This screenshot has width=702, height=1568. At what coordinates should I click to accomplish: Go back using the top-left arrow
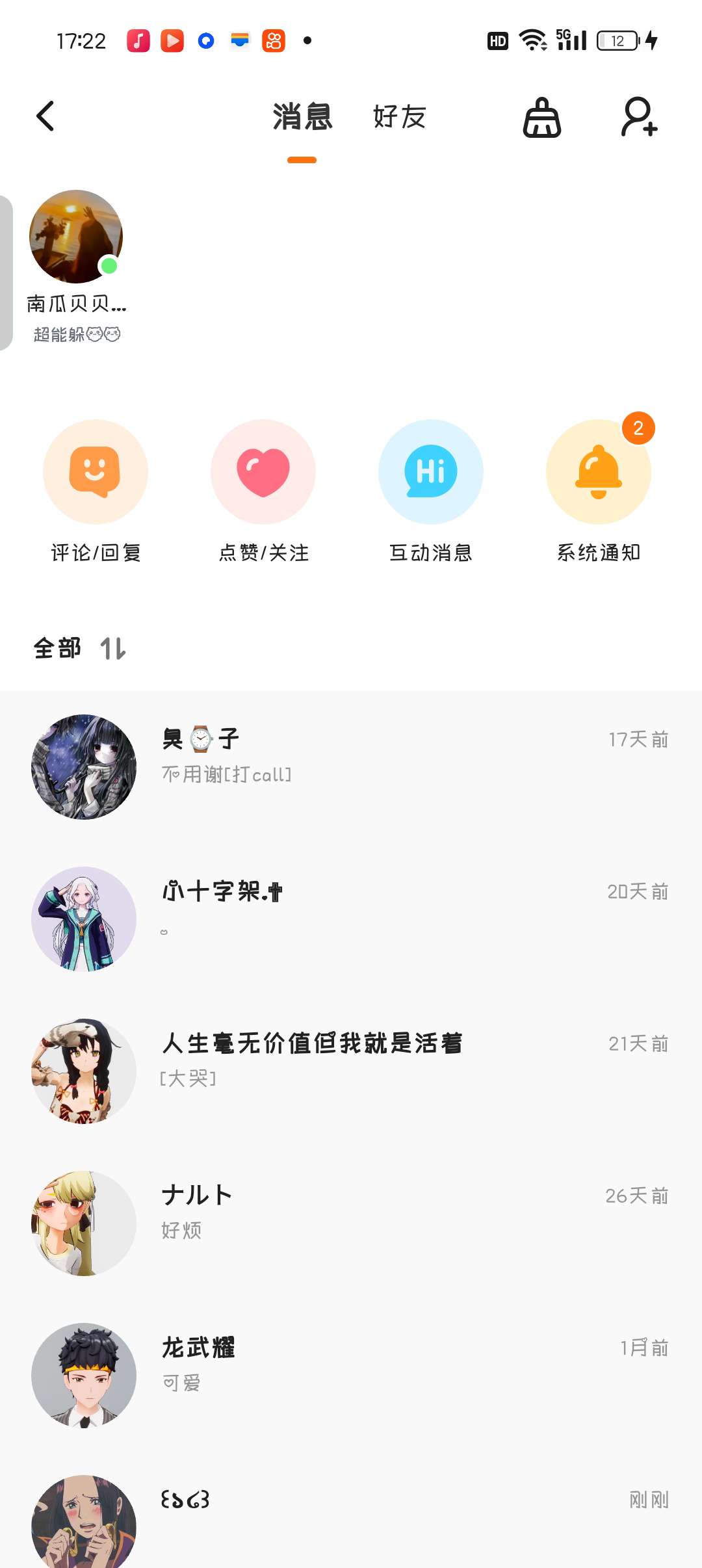[45, 117]
